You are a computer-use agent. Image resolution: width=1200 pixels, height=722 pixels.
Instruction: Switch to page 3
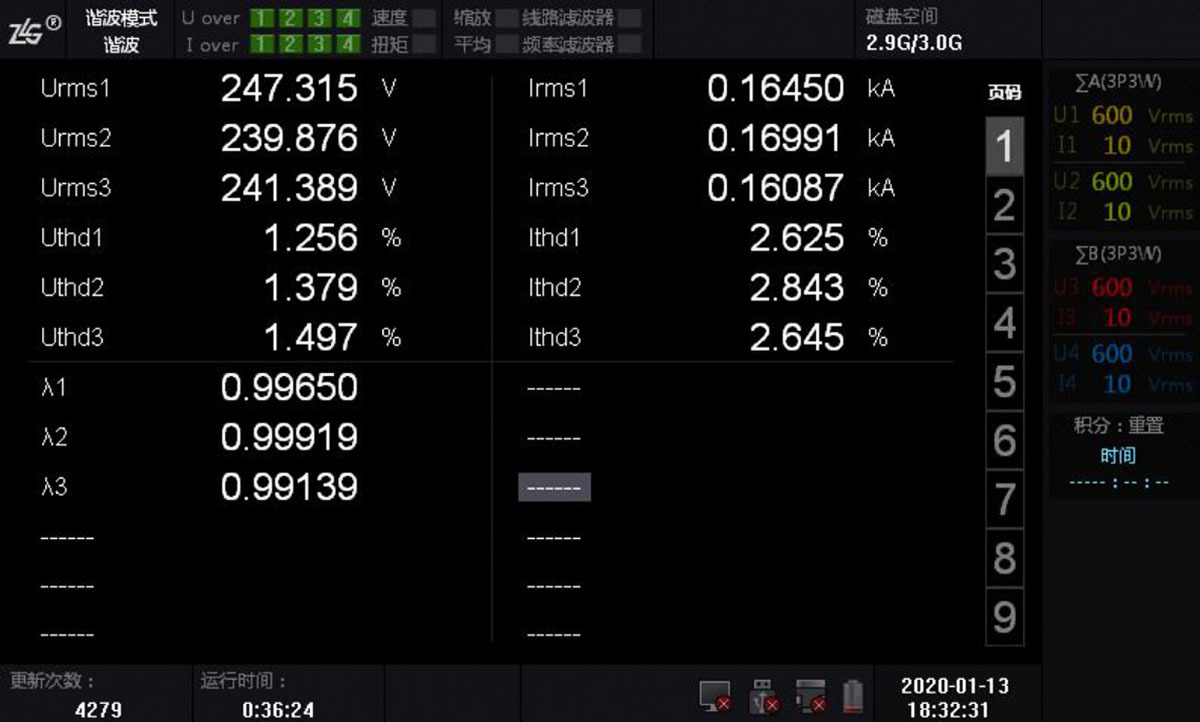point(1004,265)
